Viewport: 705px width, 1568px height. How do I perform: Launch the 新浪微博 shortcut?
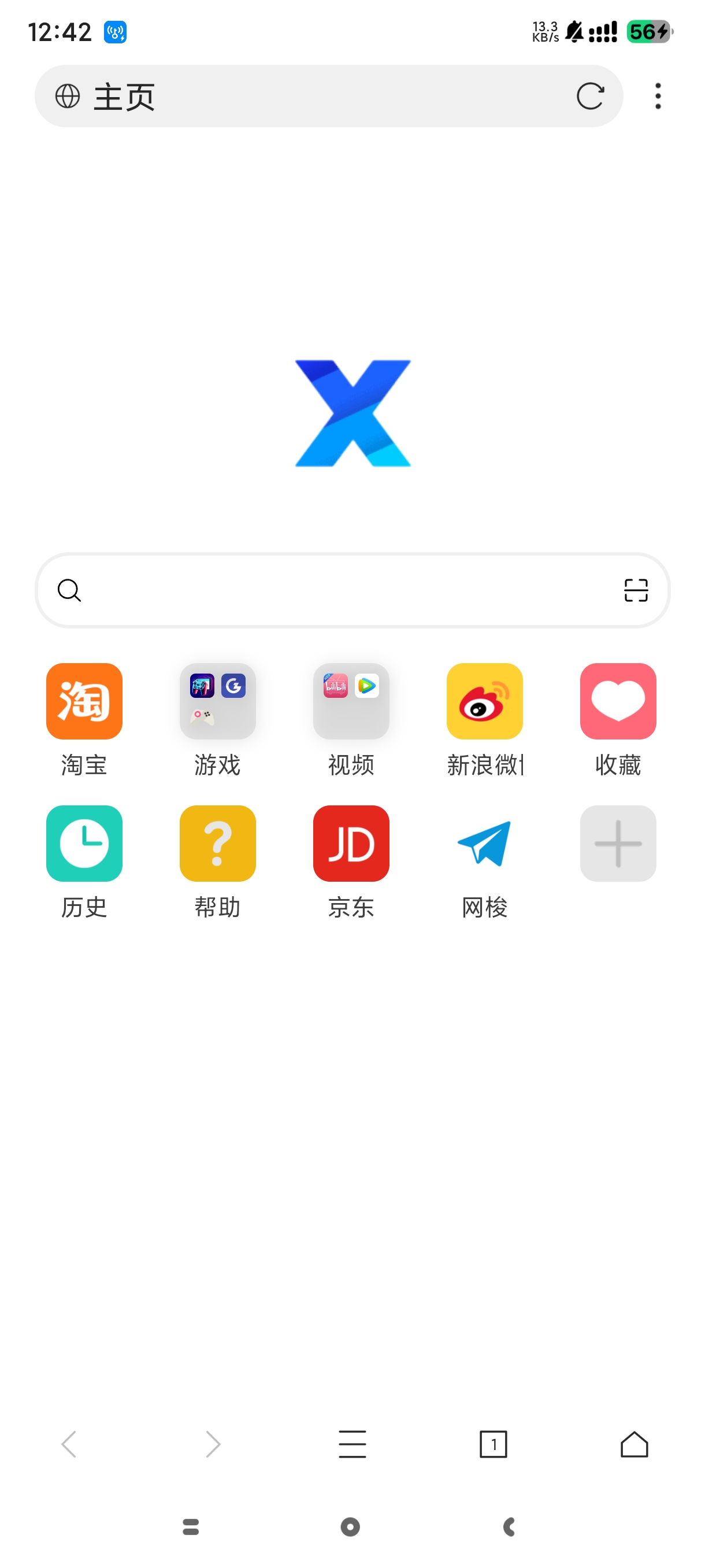point(484,701)
